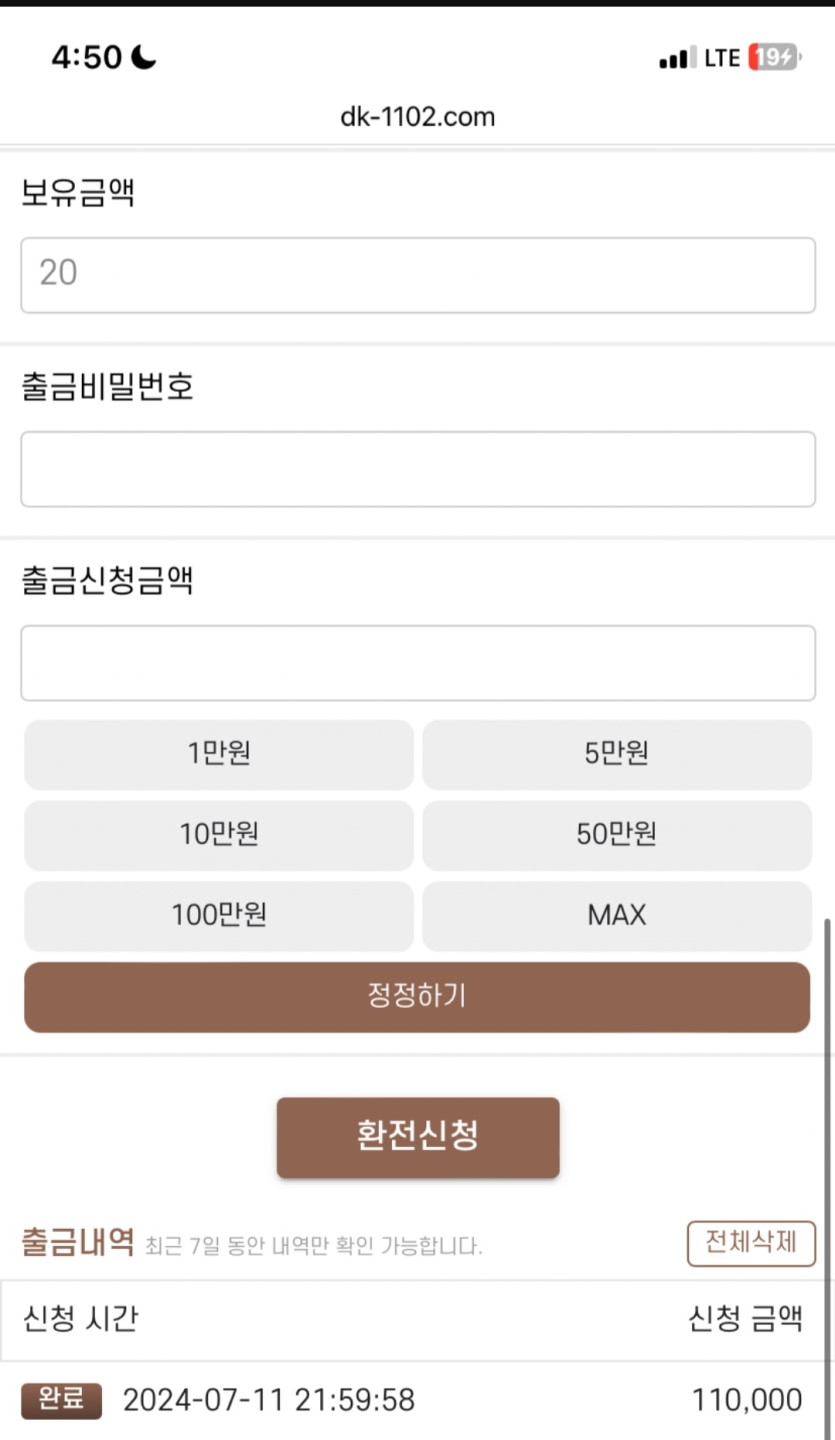Add 5만원 to the withdrawal amount
Image resolution: width=835 pixels, height=1440 pixels.
click(616, 754)
